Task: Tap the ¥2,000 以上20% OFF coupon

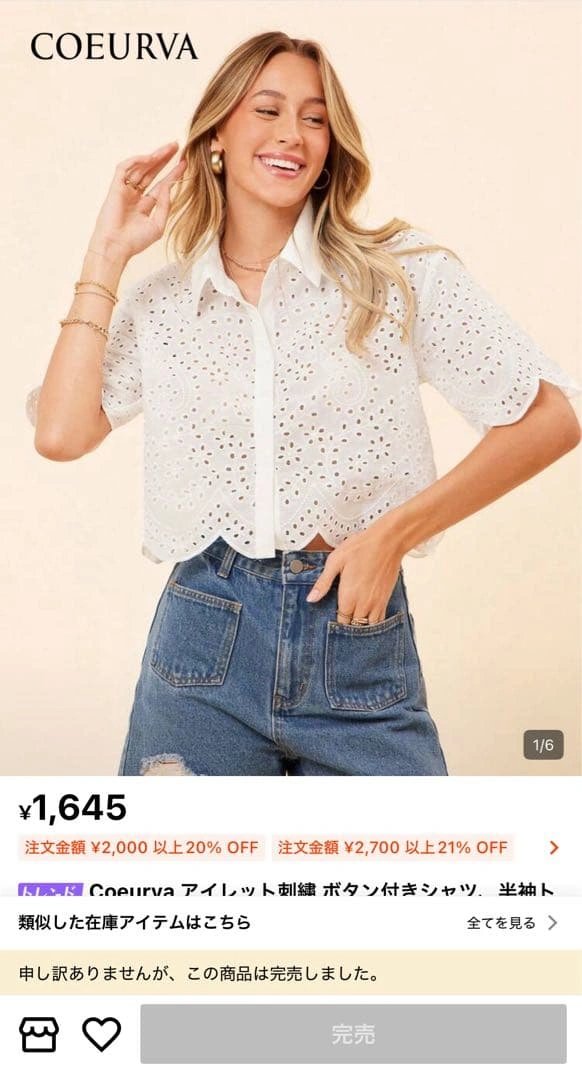Action: [141, 847]
